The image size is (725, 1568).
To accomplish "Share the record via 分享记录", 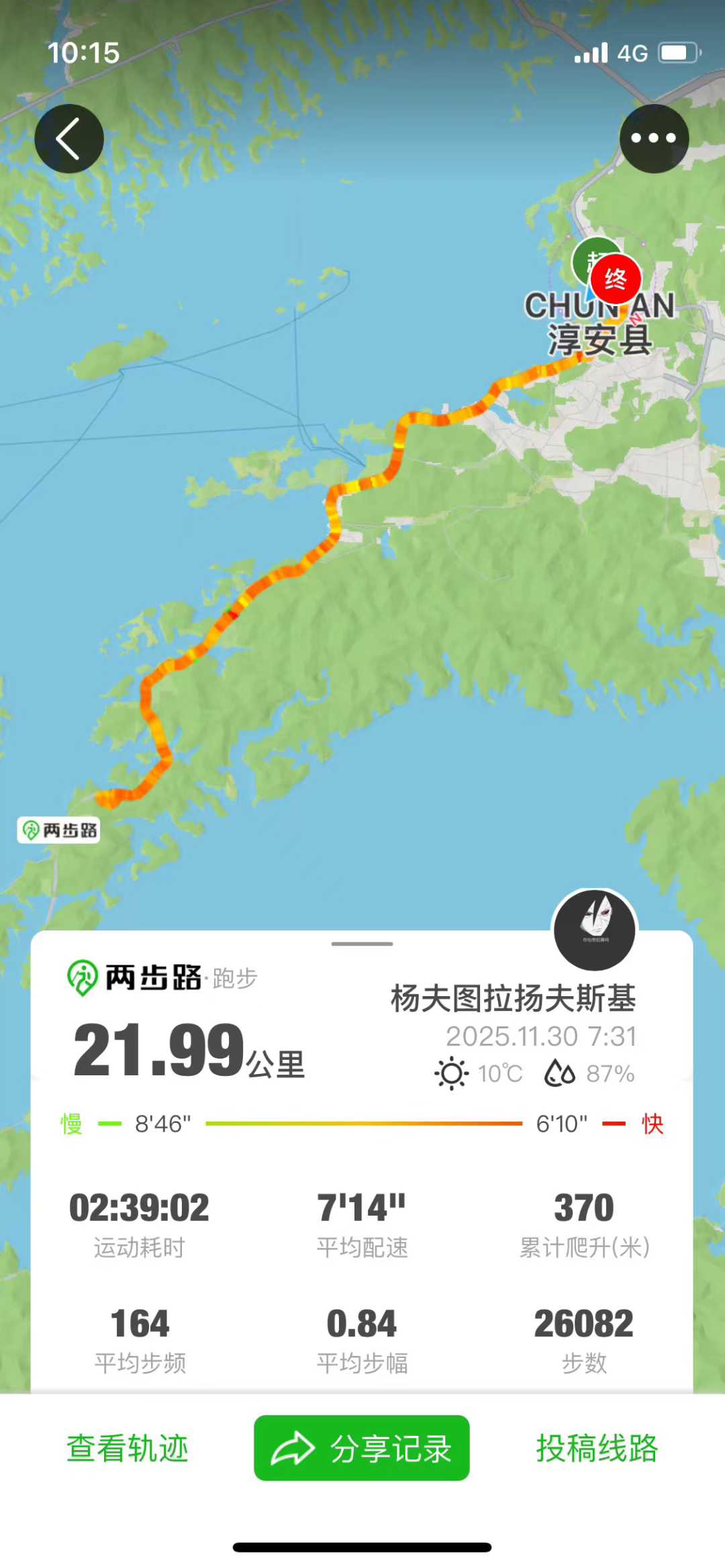I will point(362,1448).
